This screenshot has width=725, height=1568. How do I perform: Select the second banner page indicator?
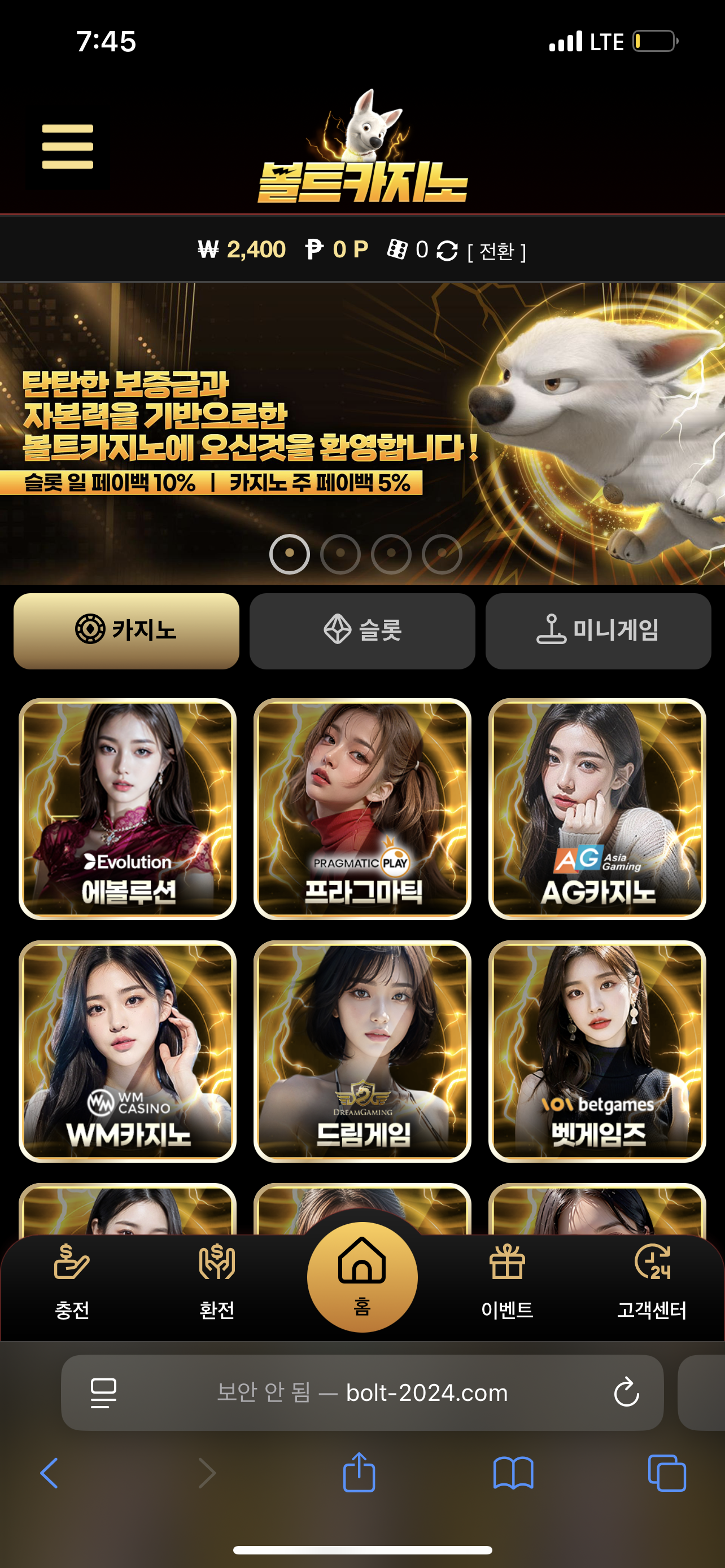(340, 554)
